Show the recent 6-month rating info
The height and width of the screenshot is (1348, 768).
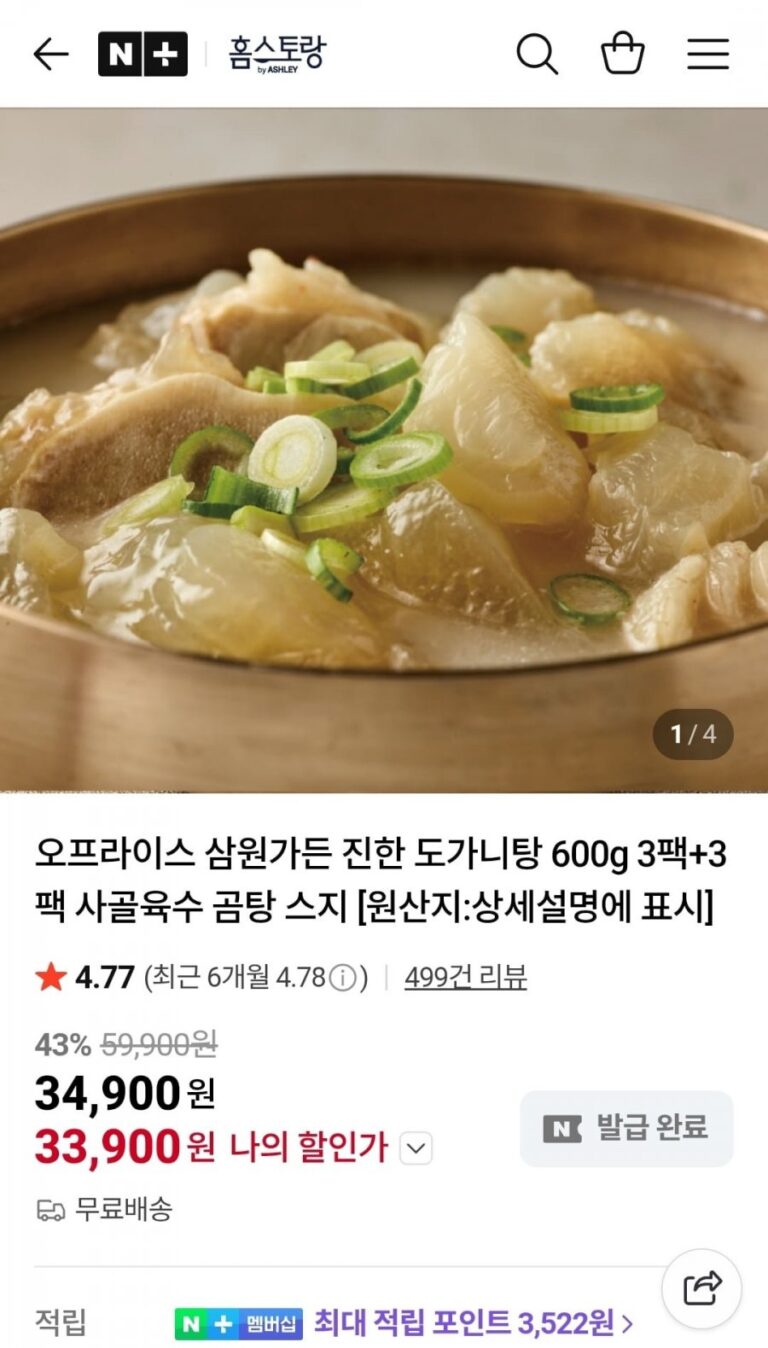[343, 977]
